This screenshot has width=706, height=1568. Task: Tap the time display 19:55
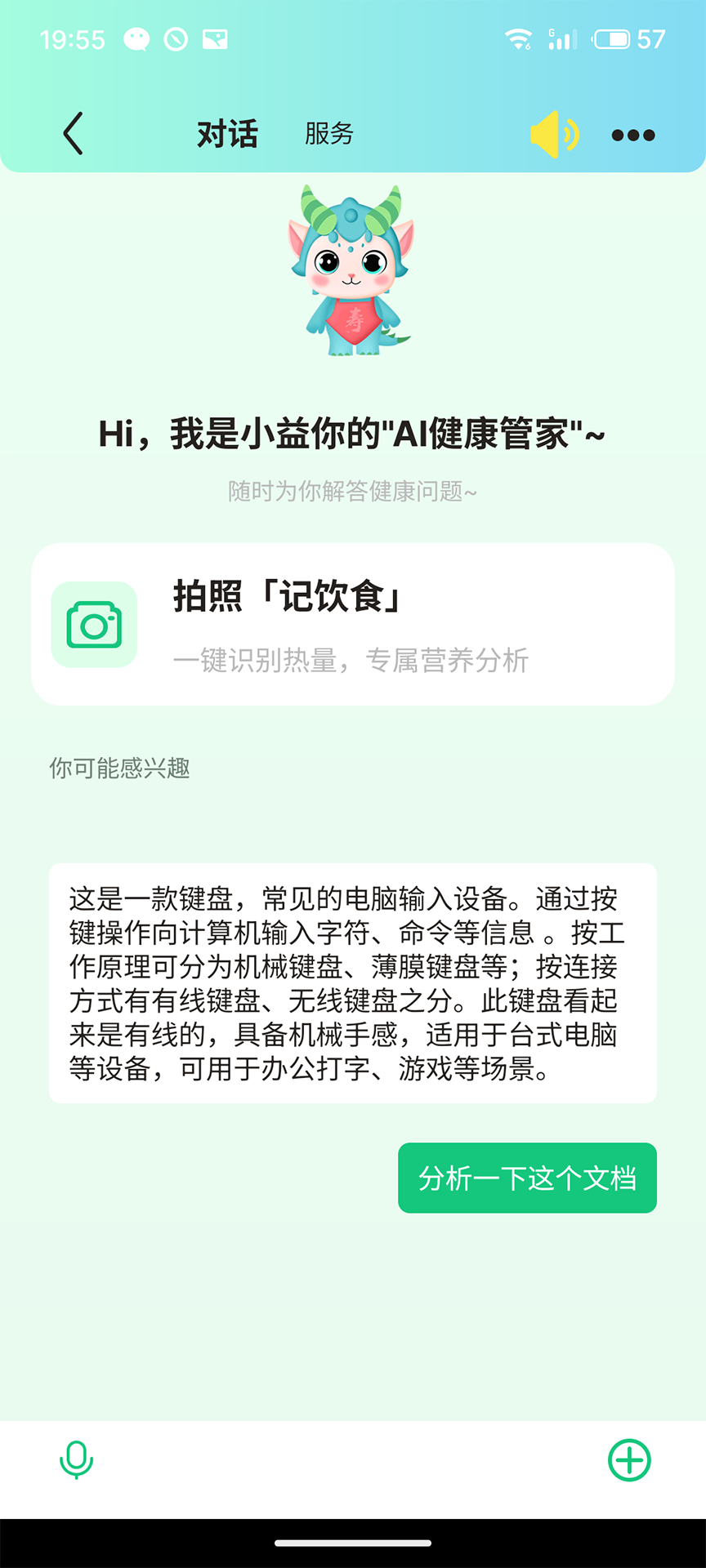pyautogui.click(x=74, y=39)
